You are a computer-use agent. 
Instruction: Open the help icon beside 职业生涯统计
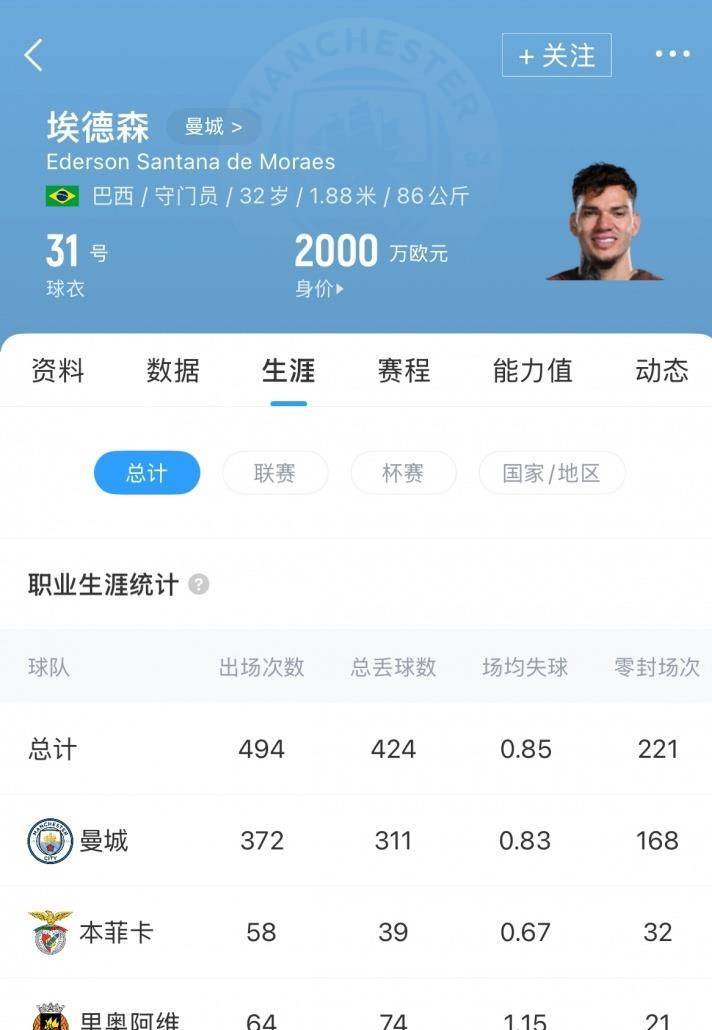pos(199,585)
